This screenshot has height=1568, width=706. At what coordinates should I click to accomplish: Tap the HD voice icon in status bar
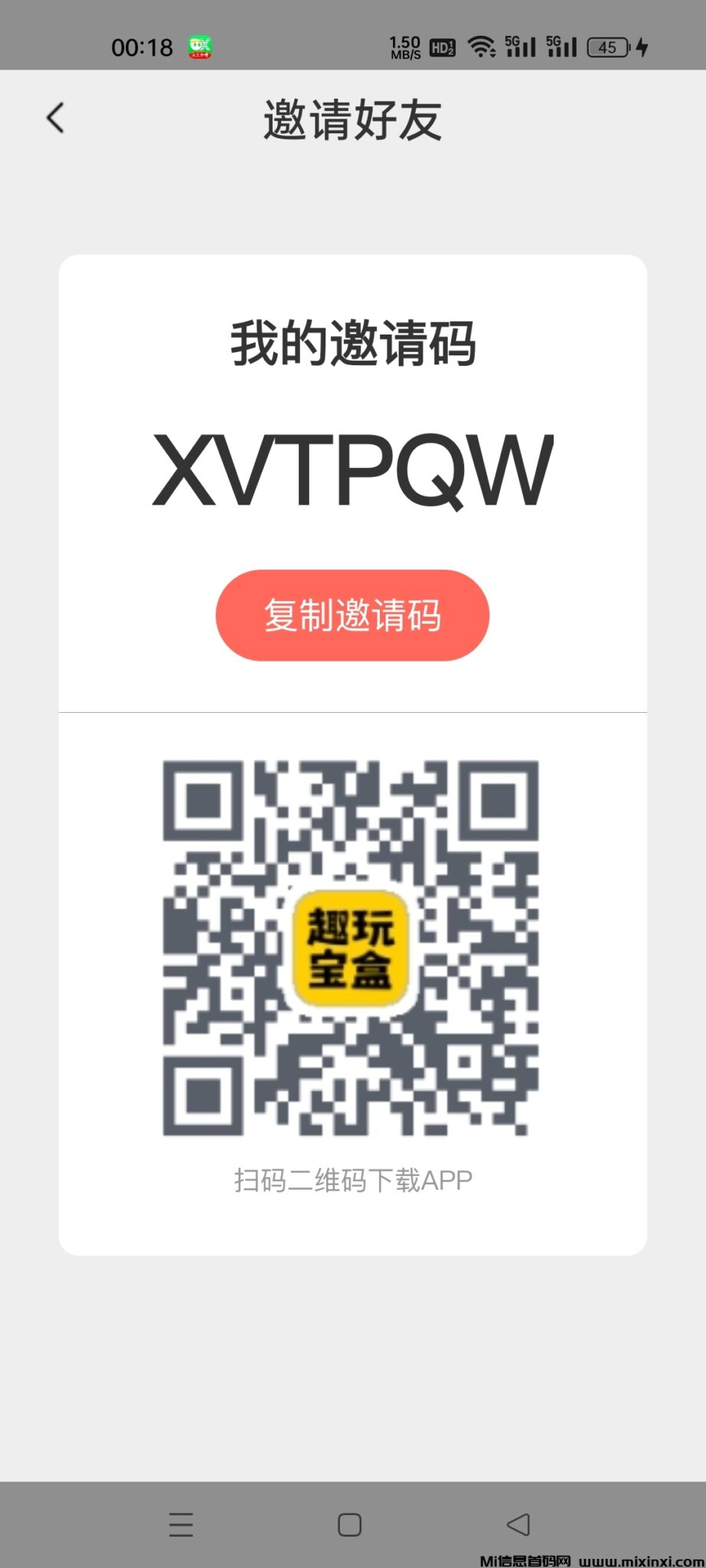(440, 47)
